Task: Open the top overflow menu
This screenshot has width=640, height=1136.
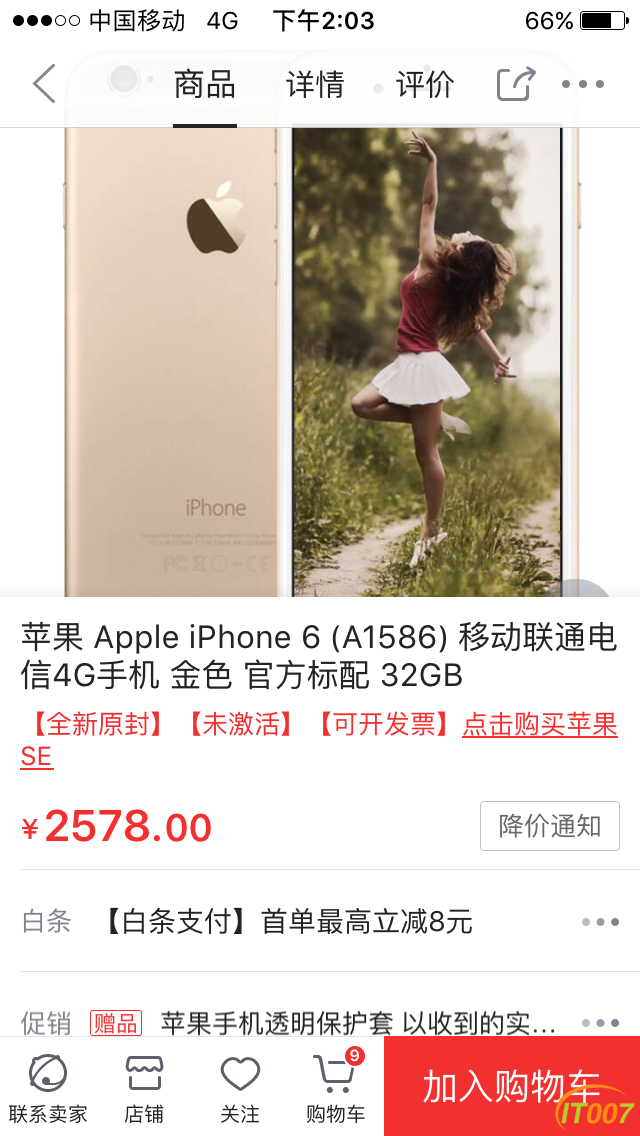Action: tap(583, 85)
